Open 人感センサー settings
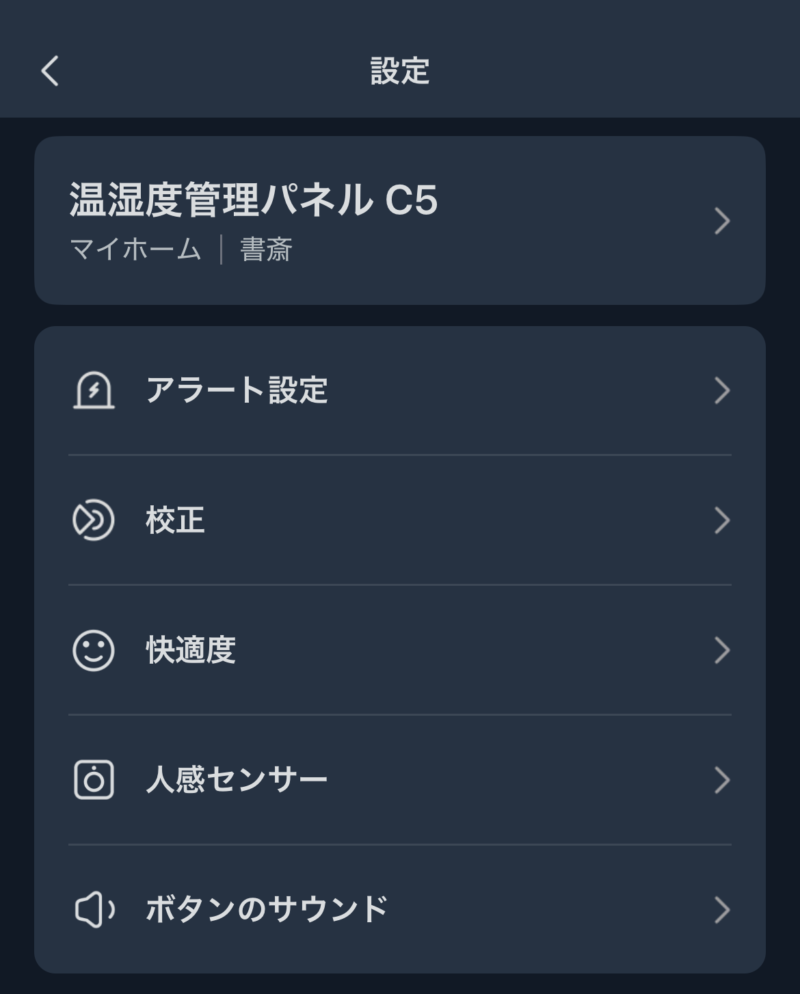 (x=400, y=780)
